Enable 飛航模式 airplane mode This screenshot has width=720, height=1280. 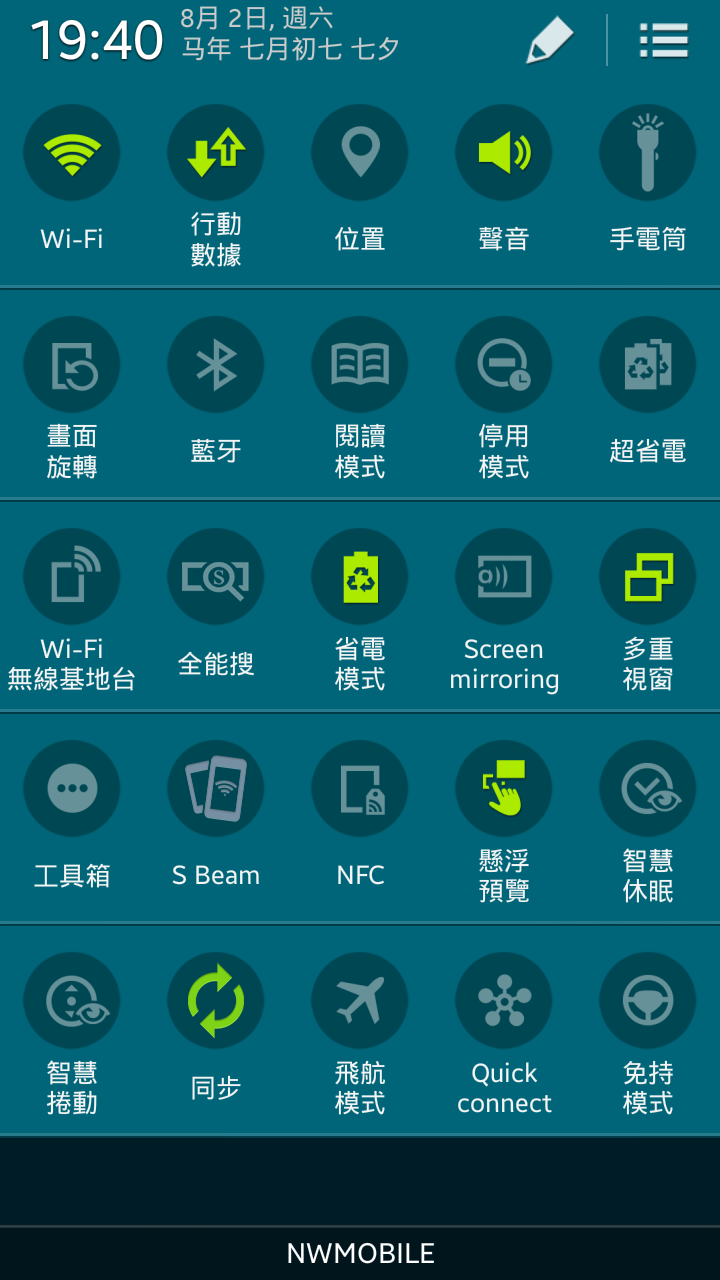coord(360,1001)
